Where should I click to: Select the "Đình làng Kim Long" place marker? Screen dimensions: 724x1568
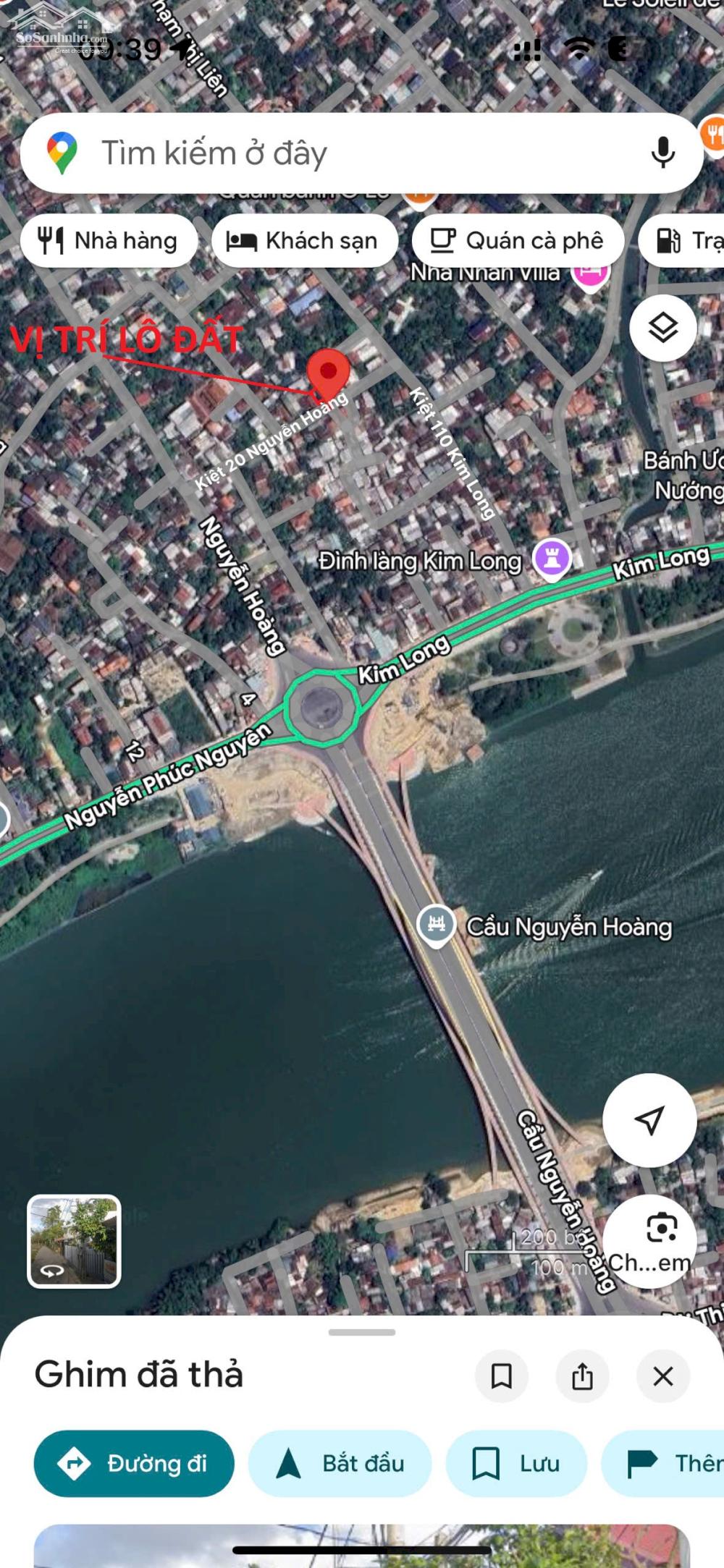[552, 559]
